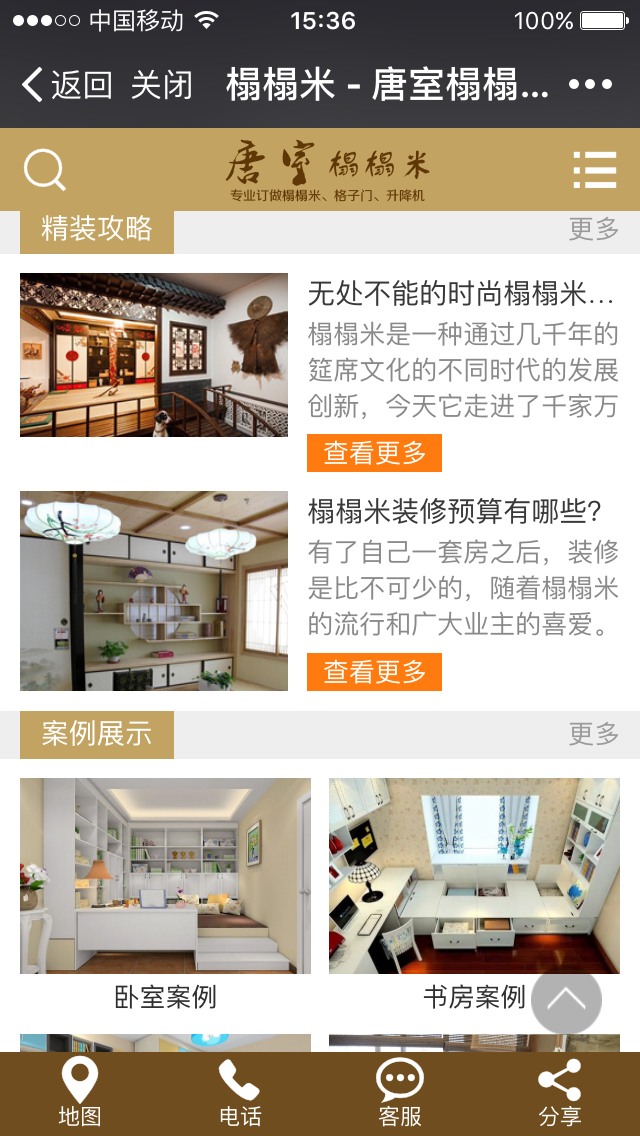The image size is (640, 1136).
Task: Open article 榻榻米装修预算有哪些?
Action: [x=455, y=512]
